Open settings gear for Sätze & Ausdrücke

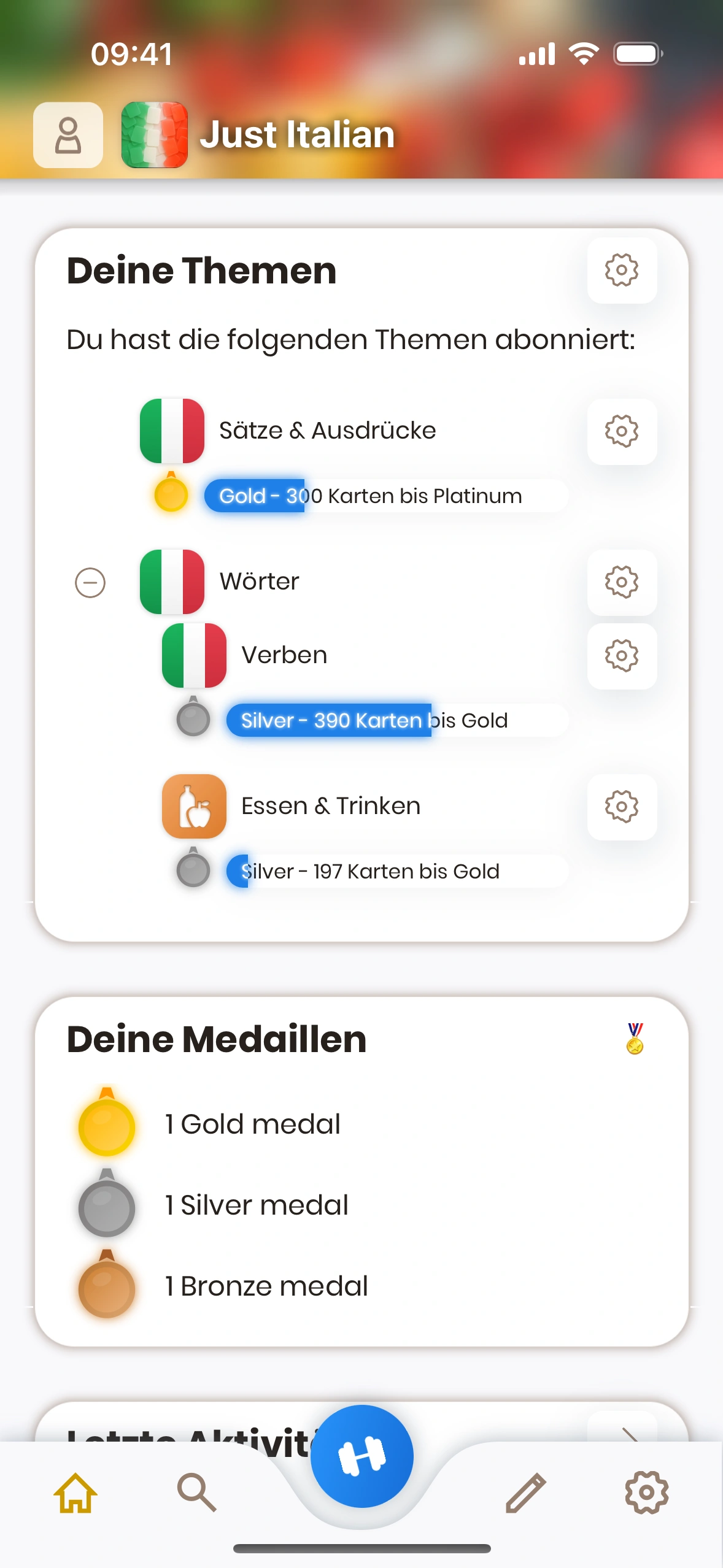622,431
